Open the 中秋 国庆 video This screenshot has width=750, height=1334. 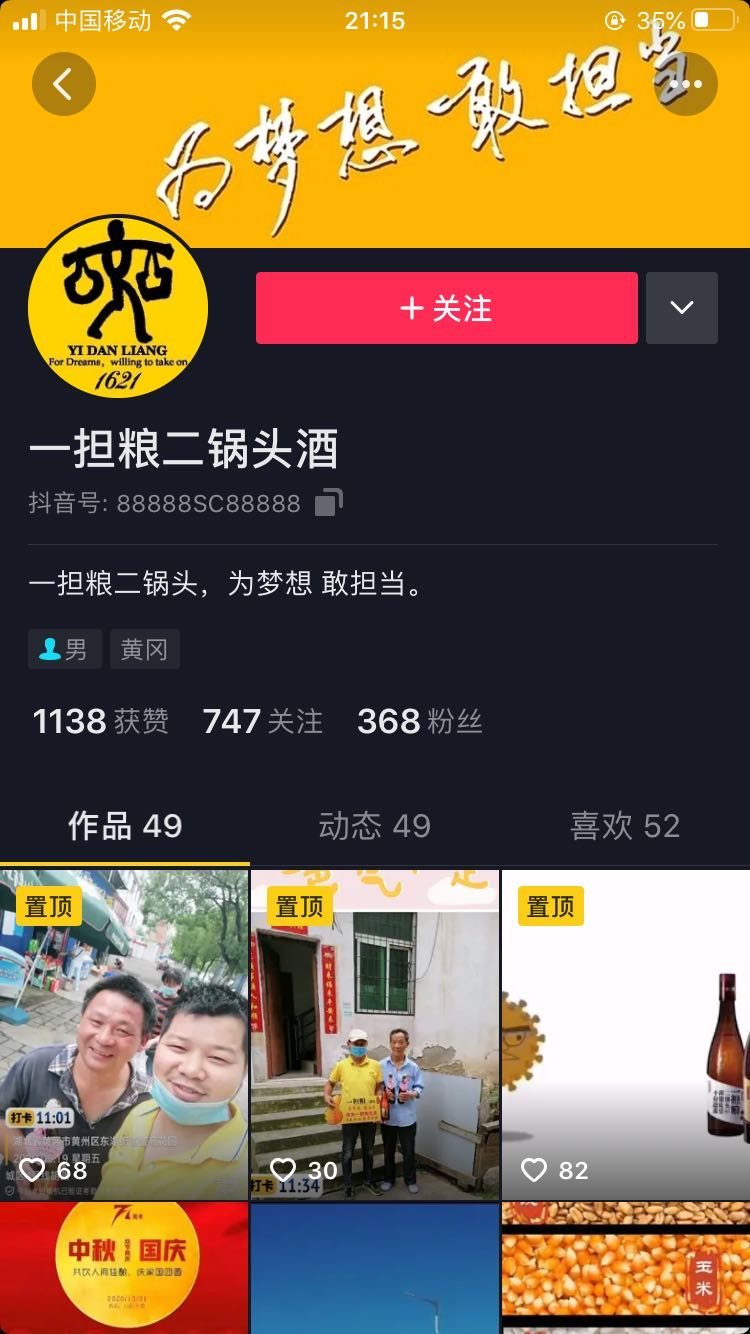[x=124, y=1268]
